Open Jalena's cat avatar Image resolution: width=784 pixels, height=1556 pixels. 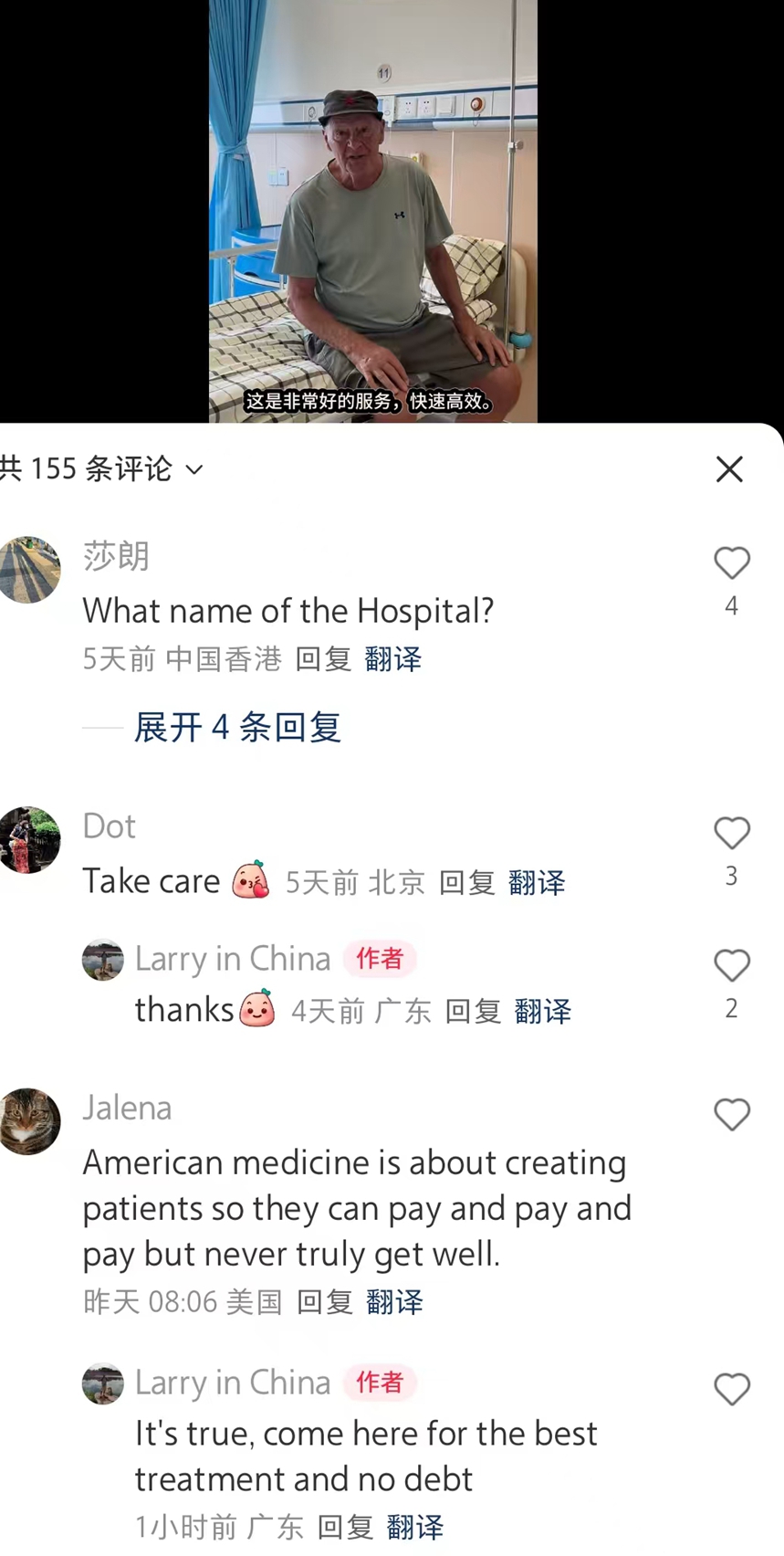tap(30, 1121)
